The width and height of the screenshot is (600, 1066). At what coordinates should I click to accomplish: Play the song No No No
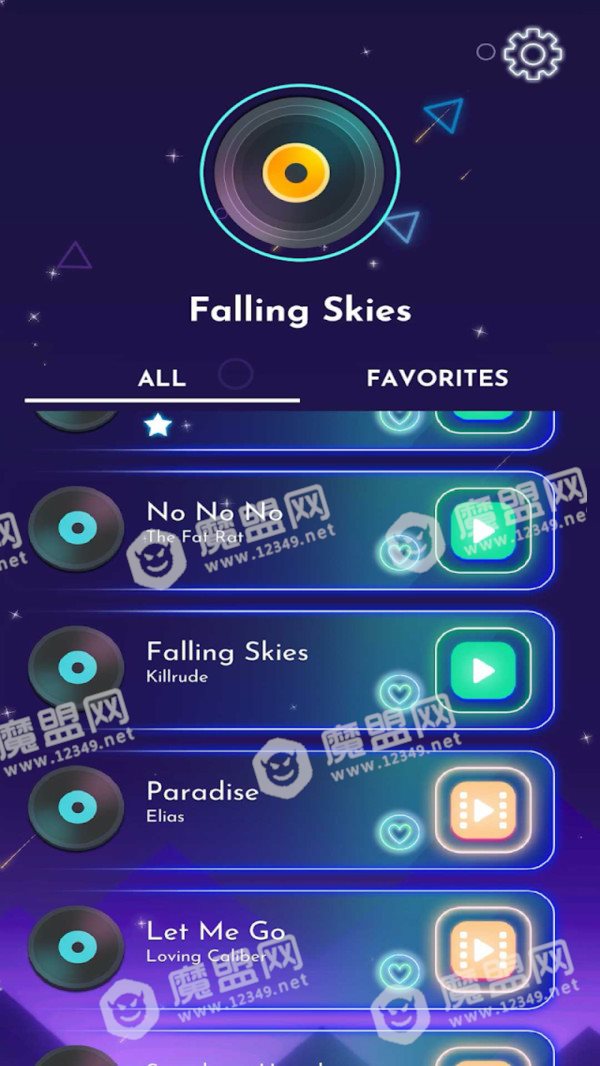(x=483, y=531)
